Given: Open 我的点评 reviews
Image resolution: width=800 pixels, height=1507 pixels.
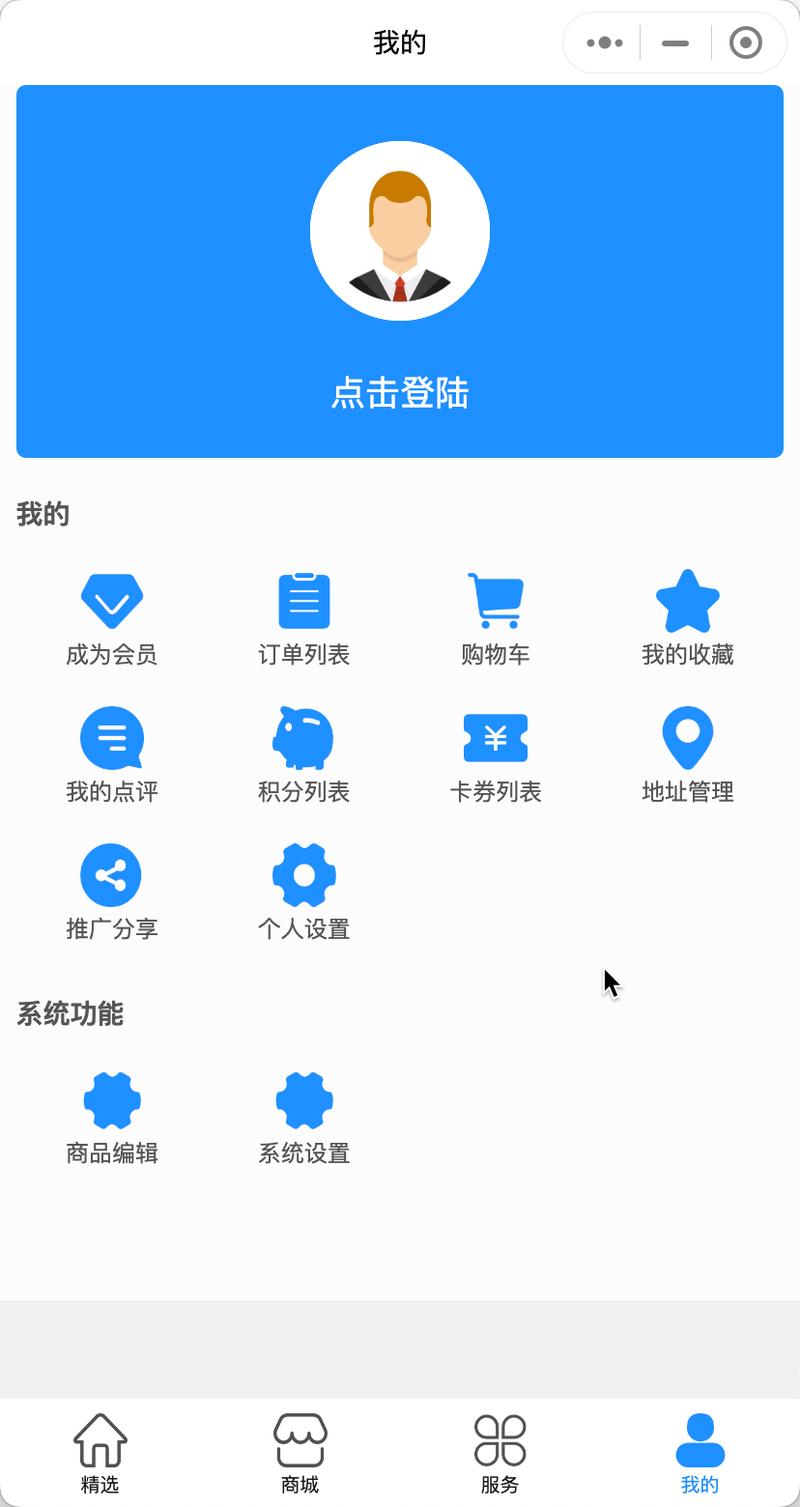Looking at the screenshot, I should (112, 757).
